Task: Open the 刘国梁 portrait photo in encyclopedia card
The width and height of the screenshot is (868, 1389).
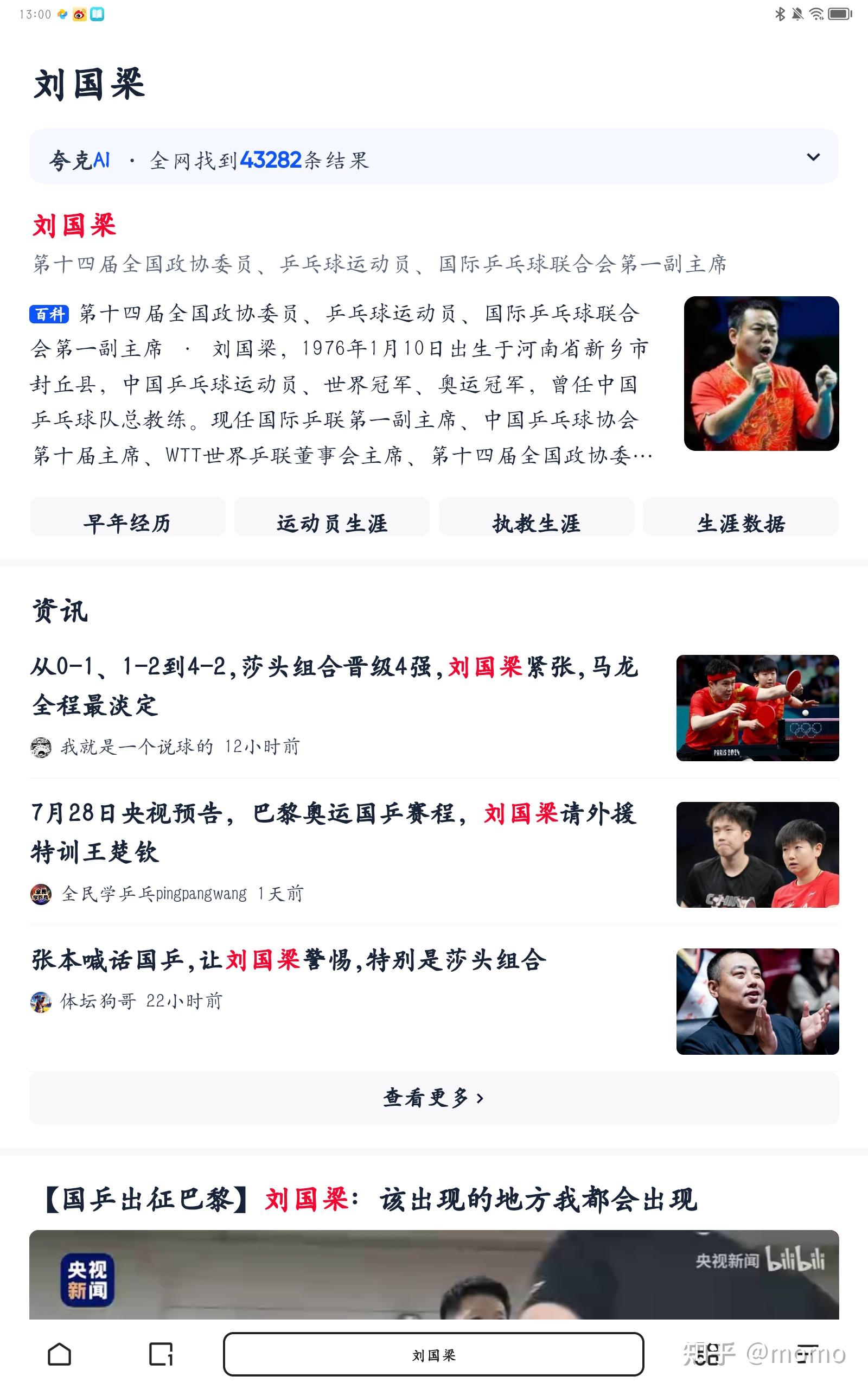Action: pos(761,373)
